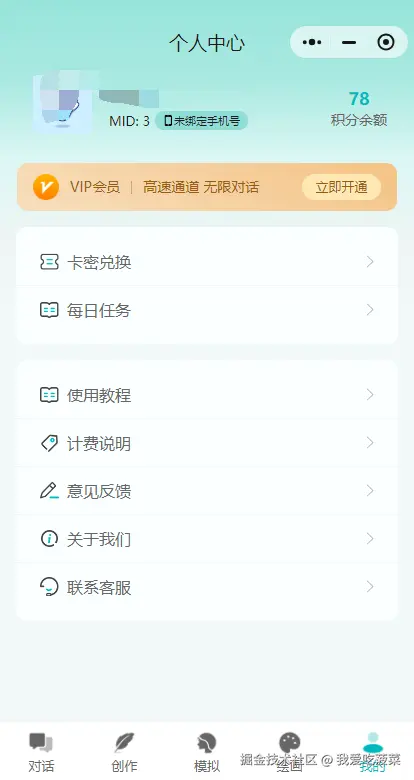Screen dimensions: 414x780
Task: Open 关于我们 about page
Action: click(x=207, y=539)
